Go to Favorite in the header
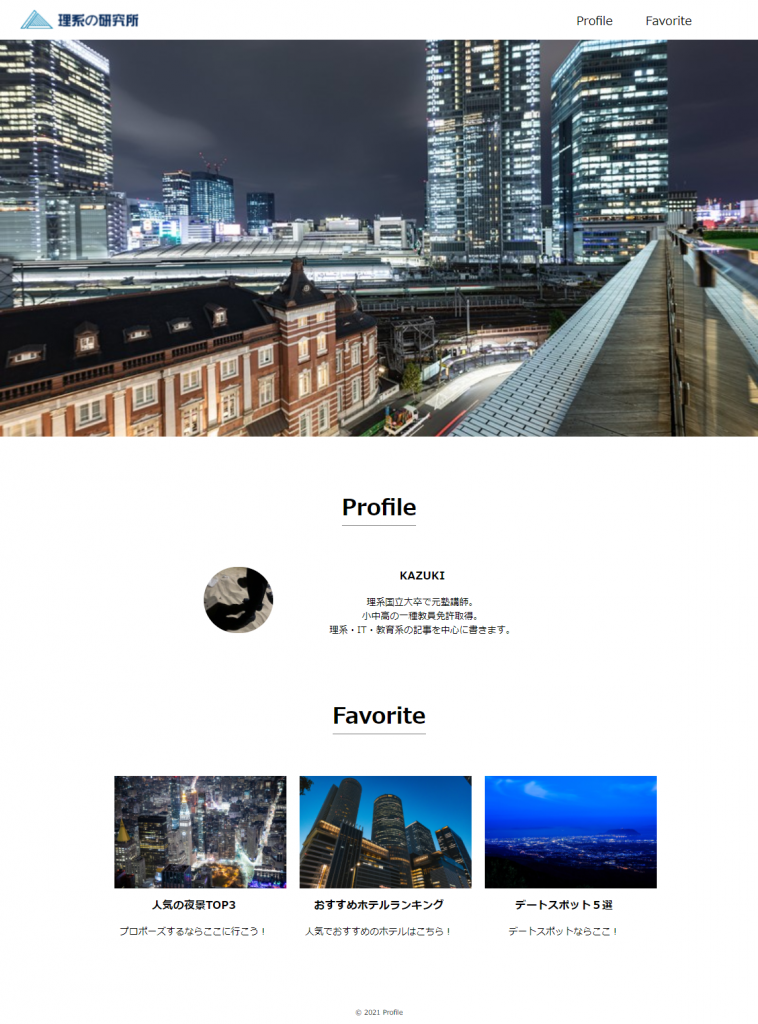 point(668,21)
